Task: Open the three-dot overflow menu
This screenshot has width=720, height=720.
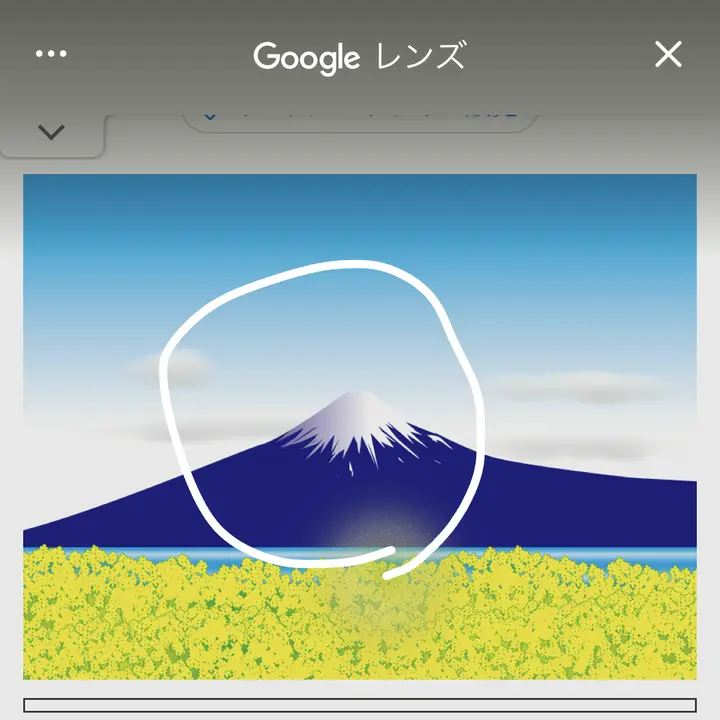Action: pos(51,54)
